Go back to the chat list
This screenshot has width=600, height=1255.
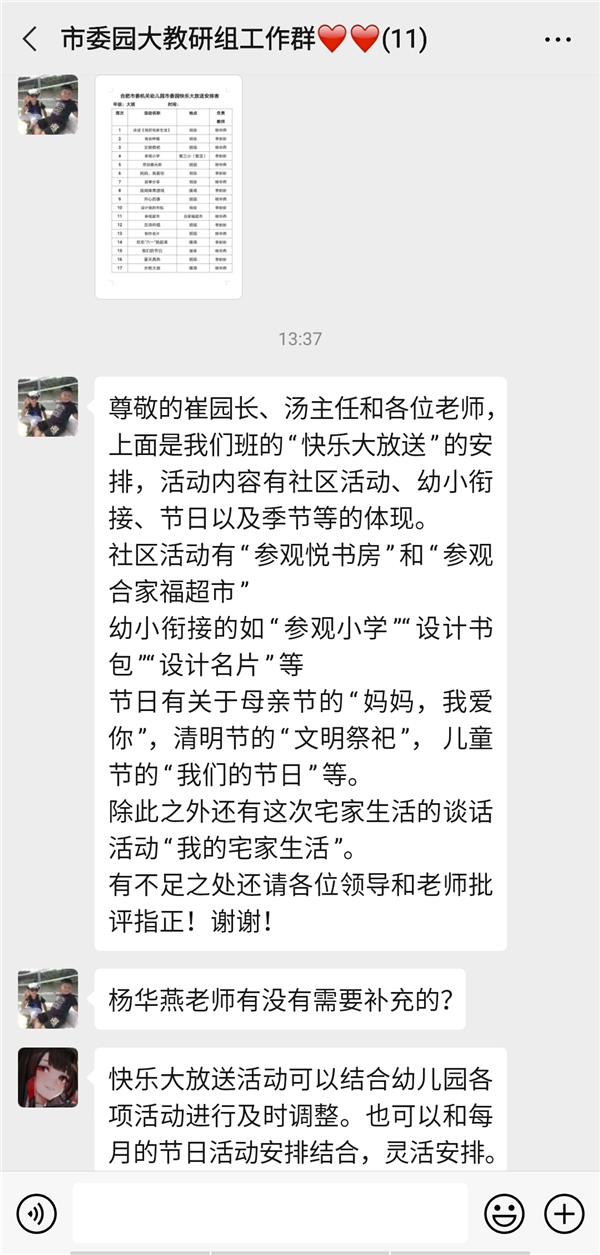(x=30, y=40)
